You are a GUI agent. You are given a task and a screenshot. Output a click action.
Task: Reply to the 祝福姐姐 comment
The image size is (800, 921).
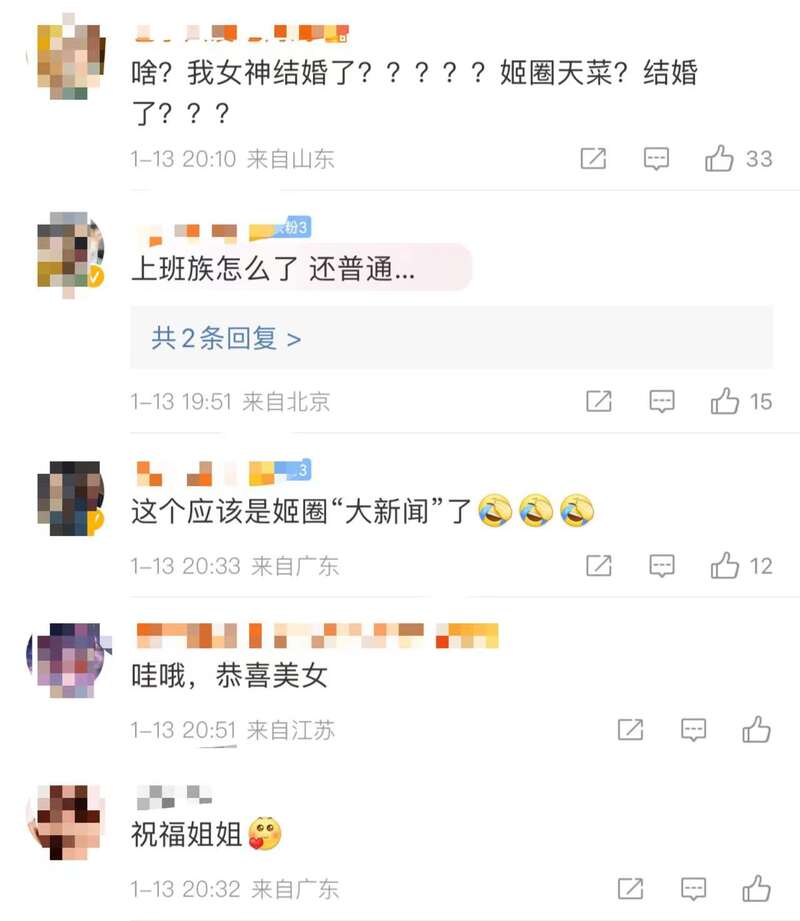tap(693, 887)
